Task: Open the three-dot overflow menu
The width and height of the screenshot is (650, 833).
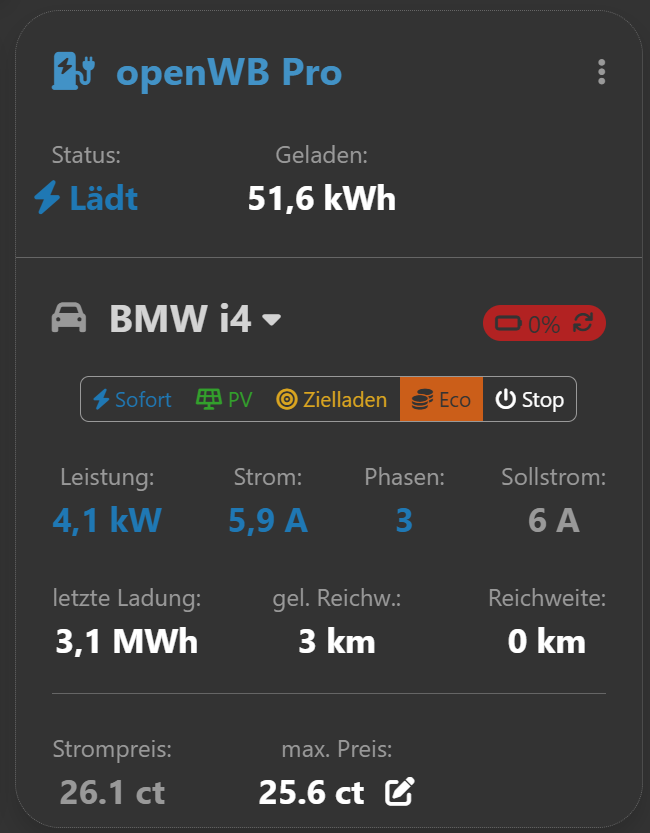Action: point(601,72)
